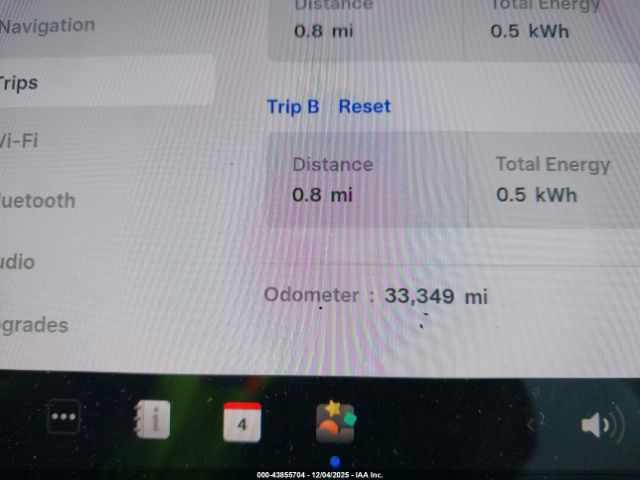Open the Navigation settings section
This screenshot has height=480, width=640.
tap(48, 25)
